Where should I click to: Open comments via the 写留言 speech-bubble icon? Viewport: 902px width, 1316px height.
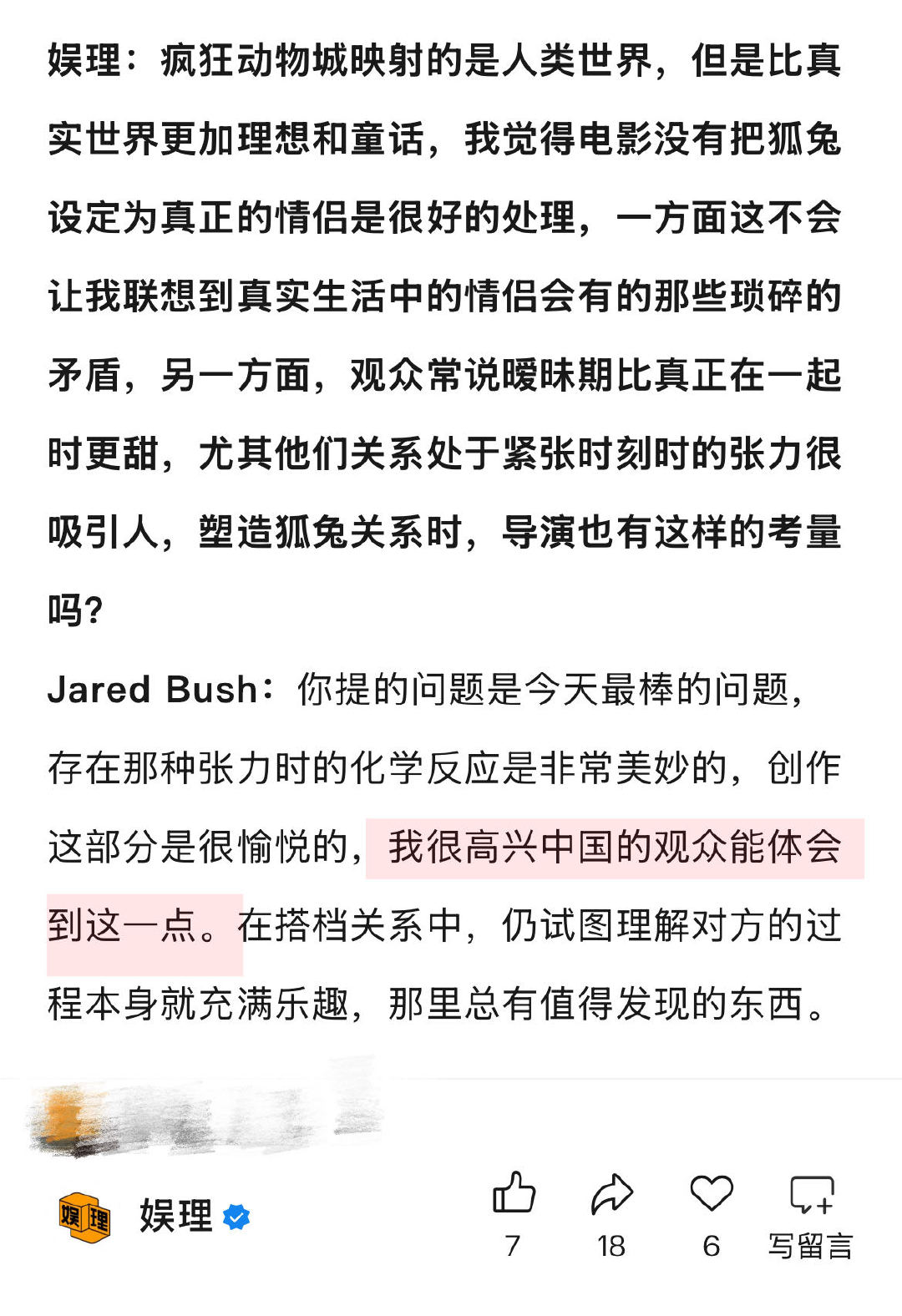(x=809, y=1194)
